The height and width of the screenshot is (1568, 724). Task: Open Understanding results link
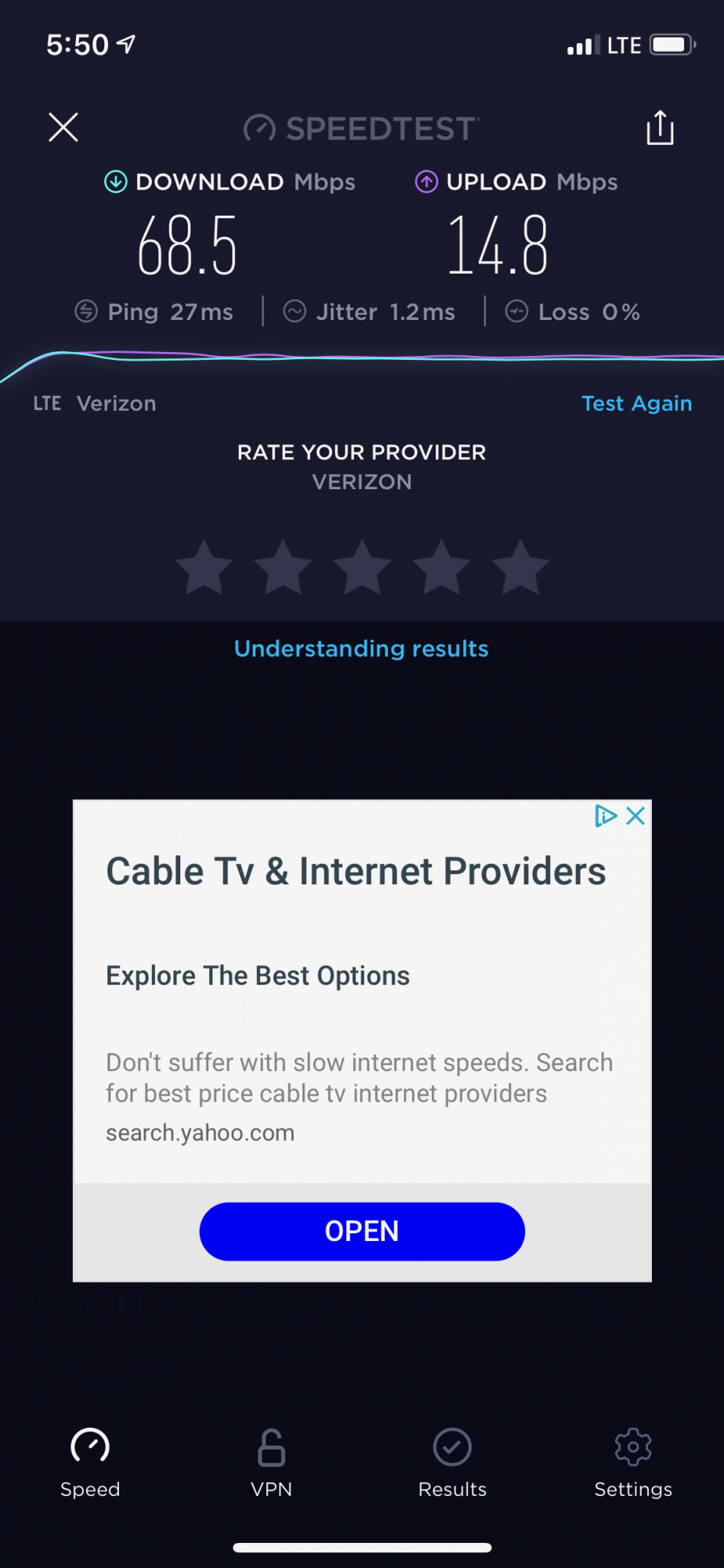[361, 648]
